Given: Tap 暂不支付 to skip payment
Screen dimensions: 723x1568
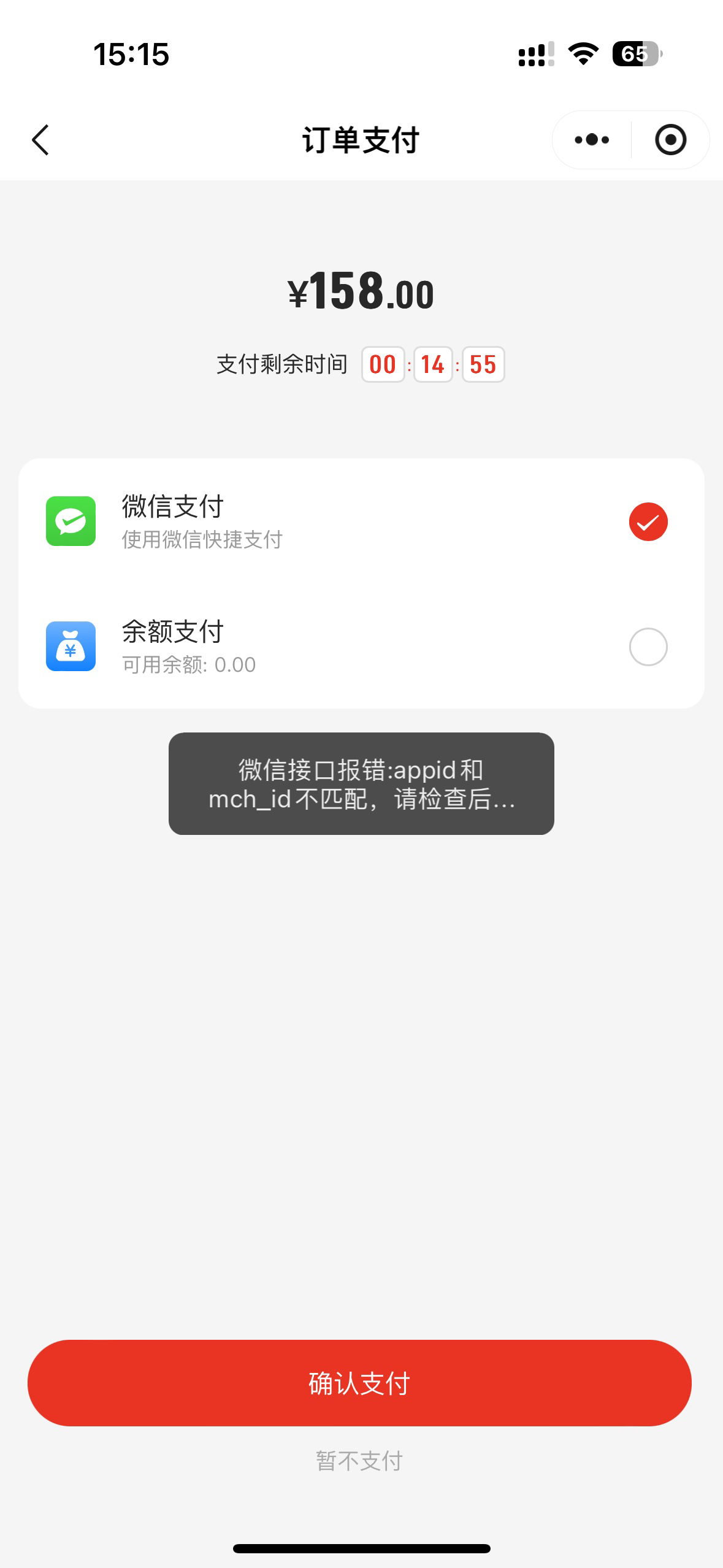Looking at the screenshot, I should [359, 1461].
